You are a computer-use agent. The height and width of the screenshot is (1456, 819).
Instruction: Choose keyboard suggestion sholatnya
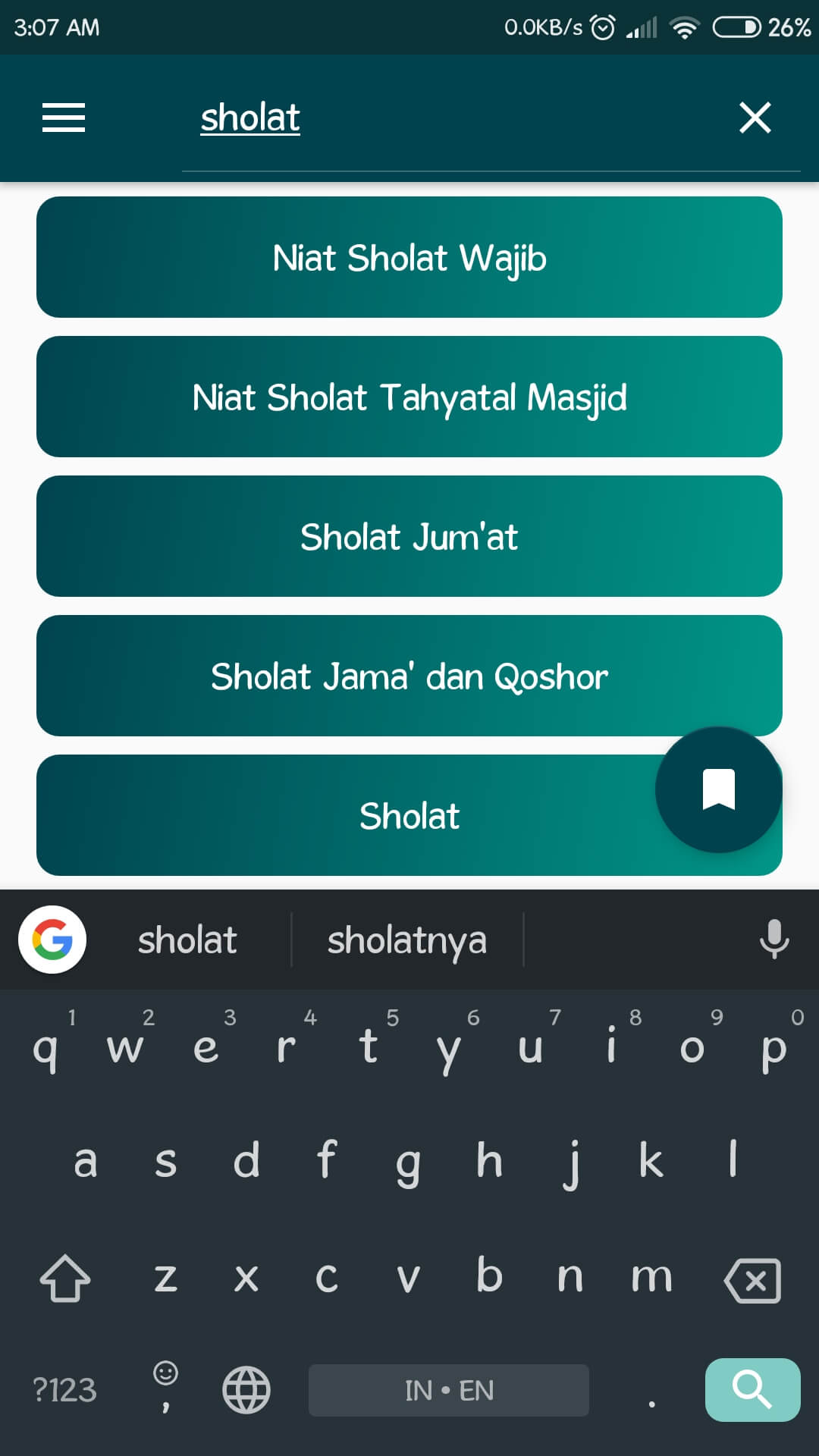407,940
